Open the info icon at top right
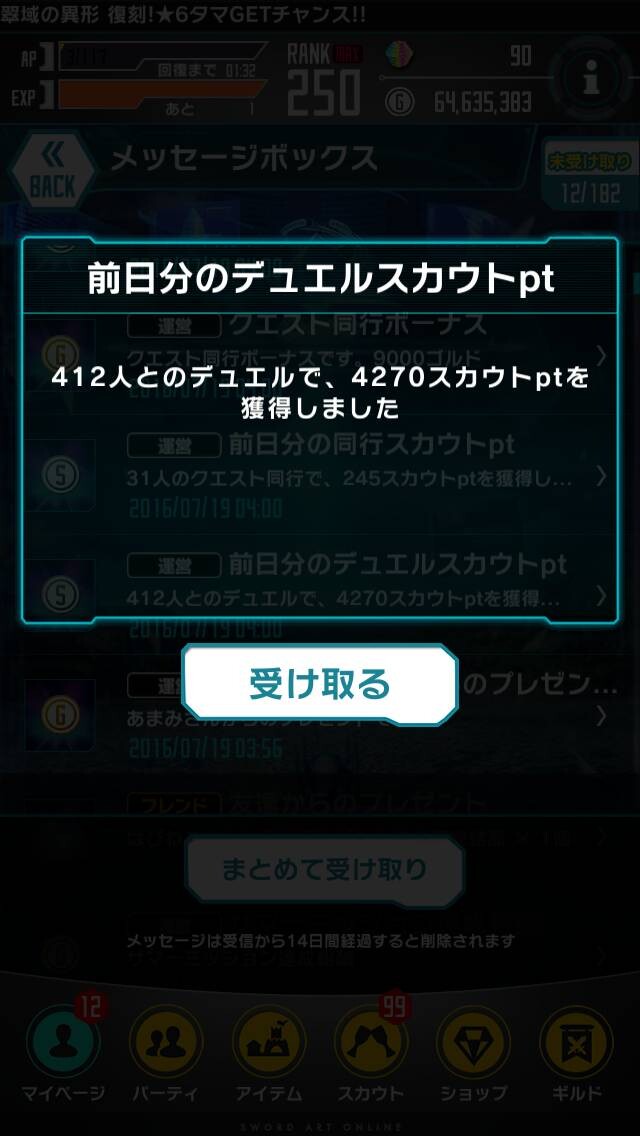This screenshot has height=1136, width=640. click(591, 78)
